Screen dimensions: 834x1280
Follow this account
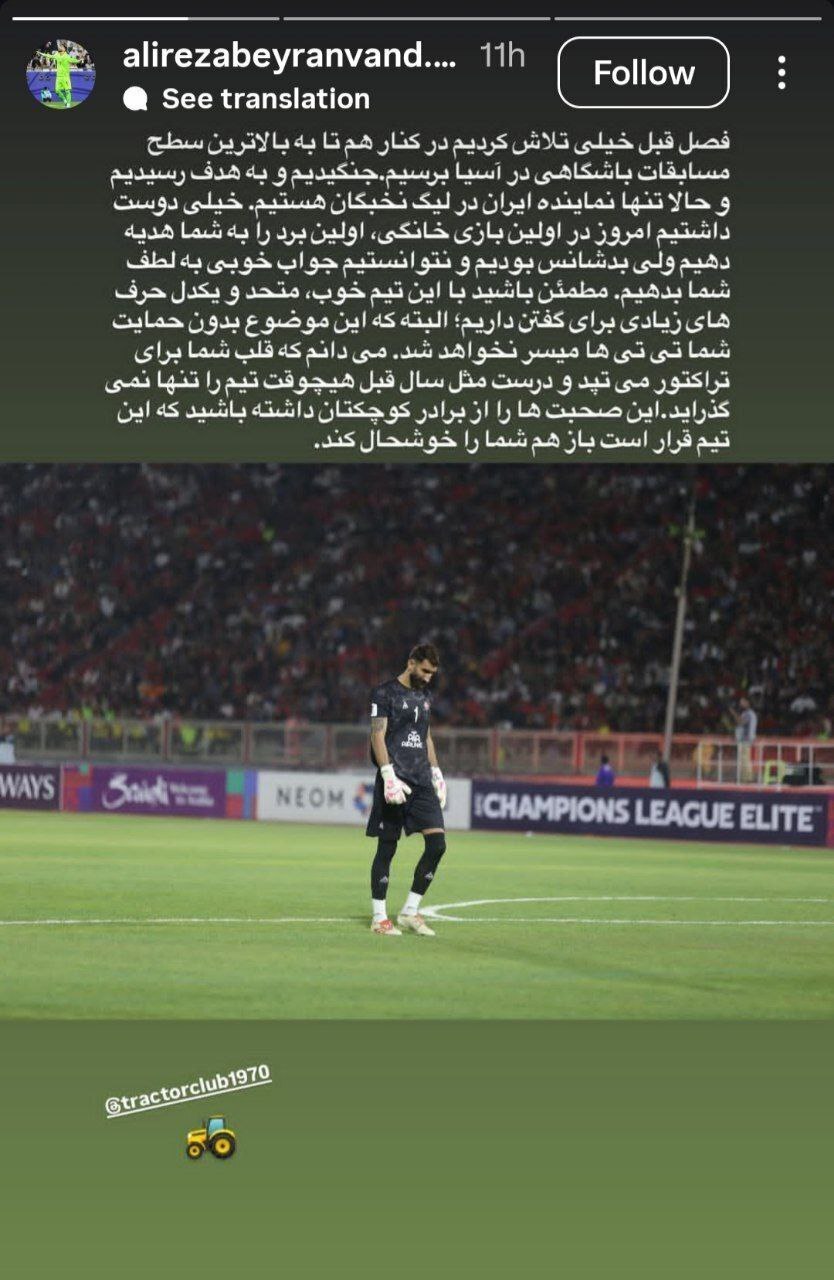pyautogui.click(x=643, y=73)
